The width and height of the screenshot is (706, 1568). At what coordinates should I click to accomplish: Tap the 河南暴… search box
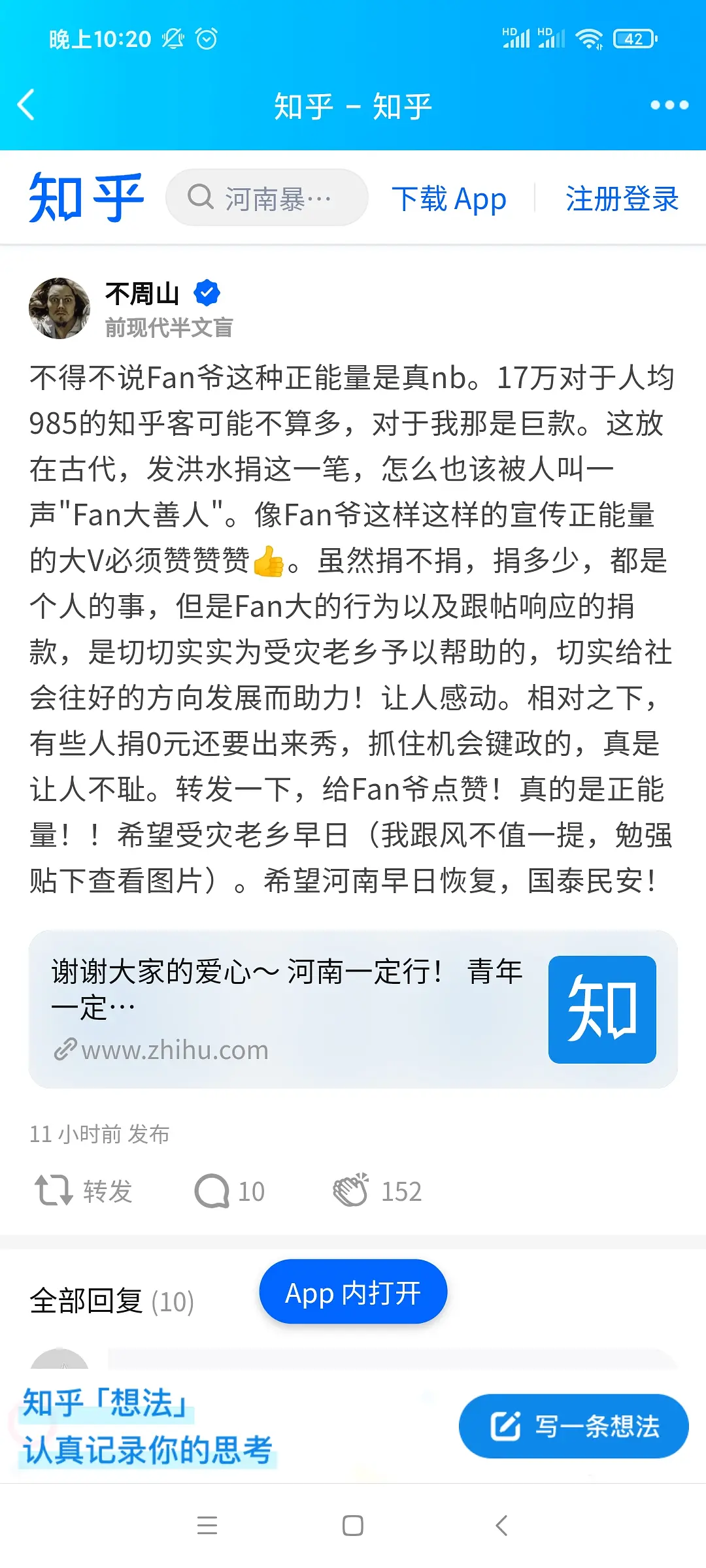tap(267, 197)
